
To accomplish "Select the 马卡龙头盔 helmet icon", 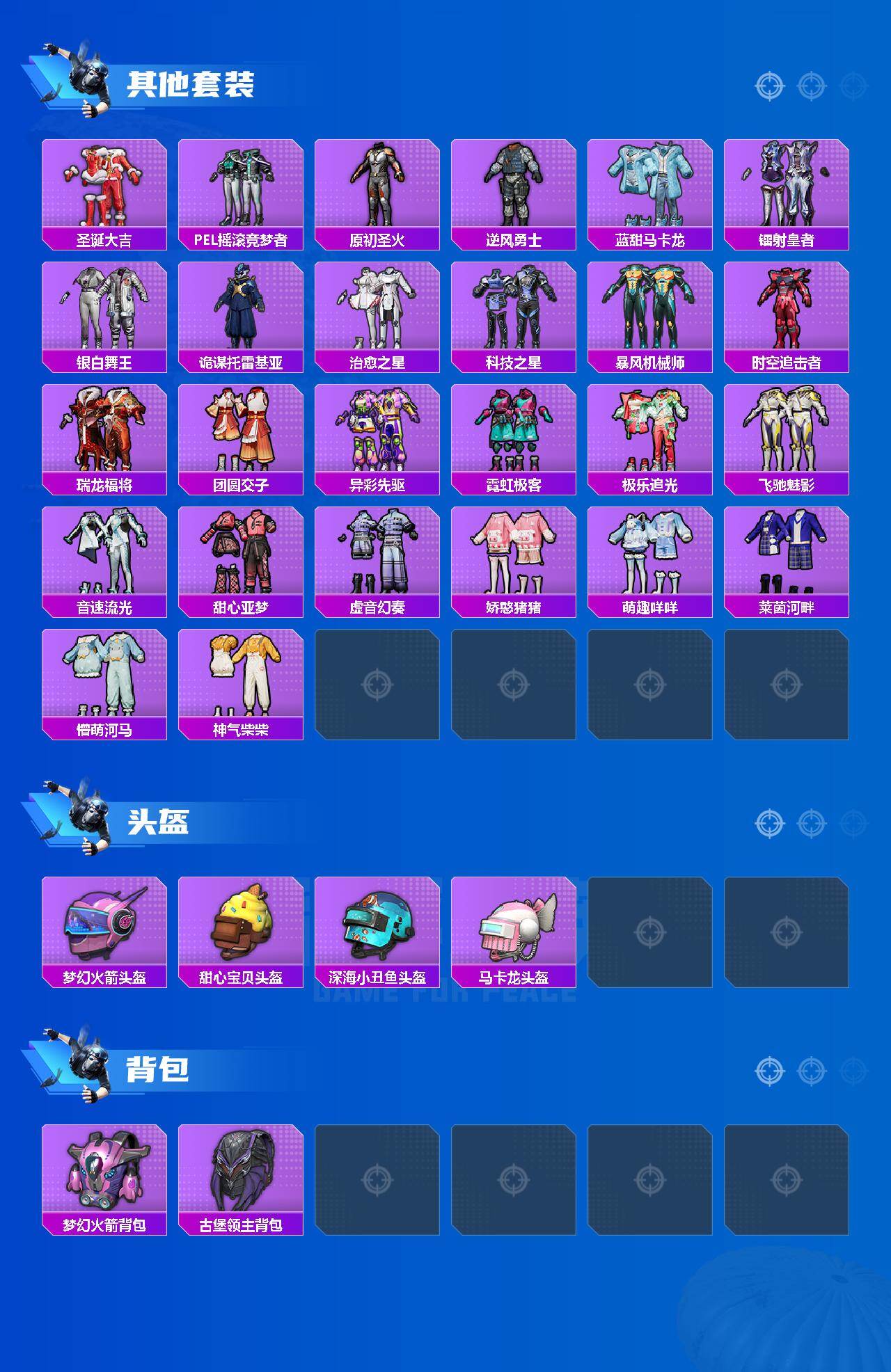I will pyautogui.click(x=513, y=922).
